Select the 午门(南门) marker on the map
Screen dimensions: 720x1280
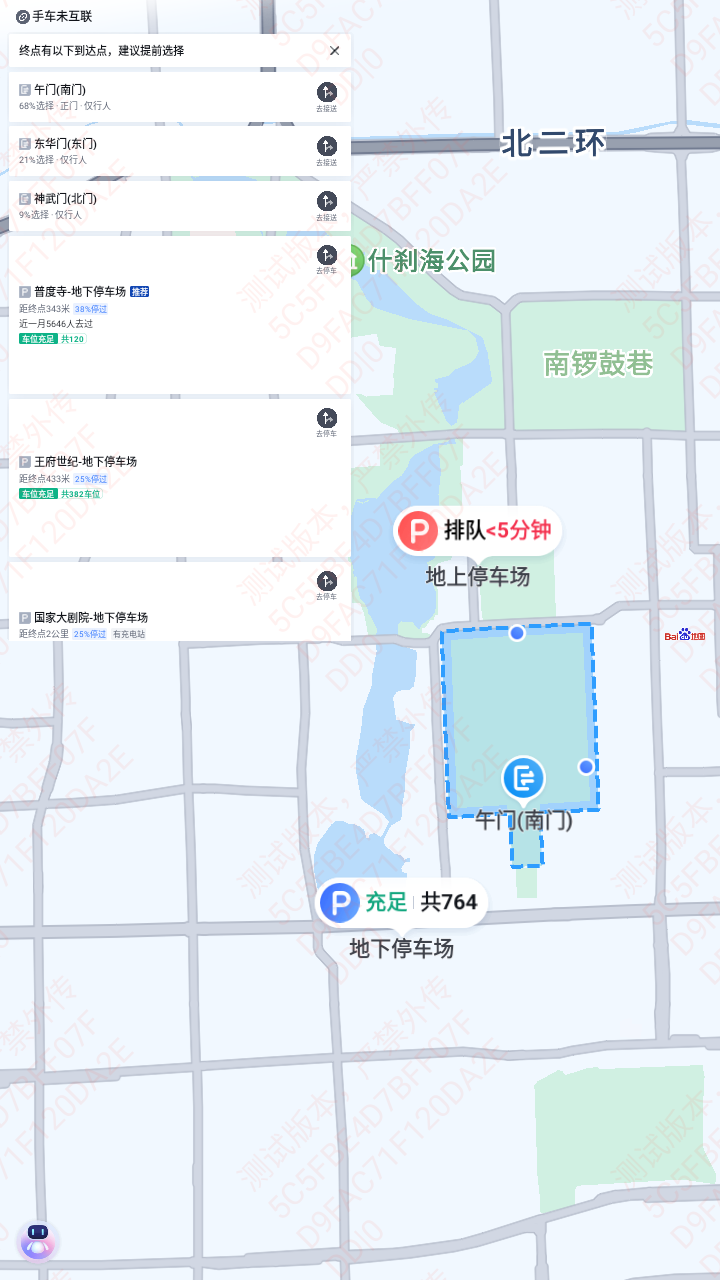point(523,779)
